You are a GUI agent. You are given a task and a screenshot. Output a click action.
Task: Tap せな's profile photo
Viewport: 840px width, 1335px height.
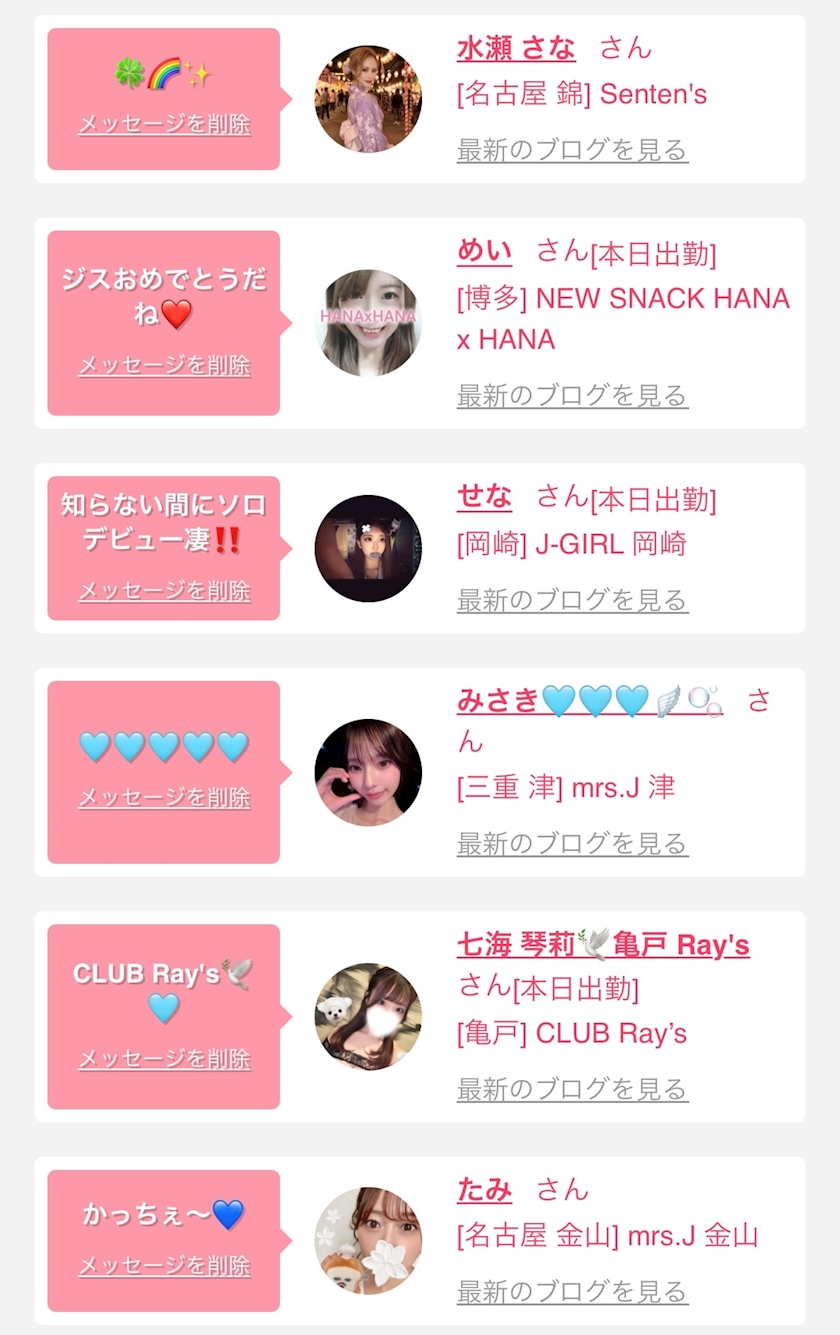click(368, 548)
